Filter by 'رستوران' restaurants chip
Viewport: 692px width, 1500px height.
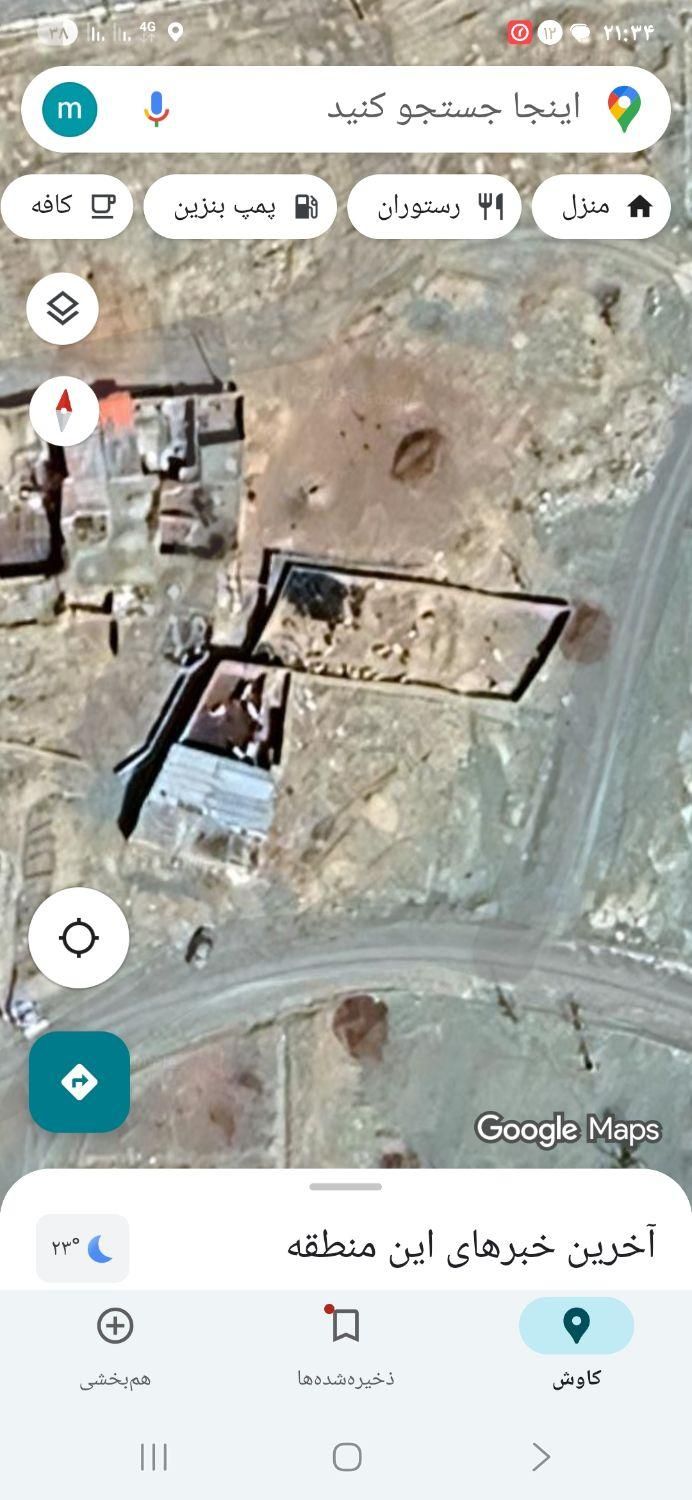point(434,207)
